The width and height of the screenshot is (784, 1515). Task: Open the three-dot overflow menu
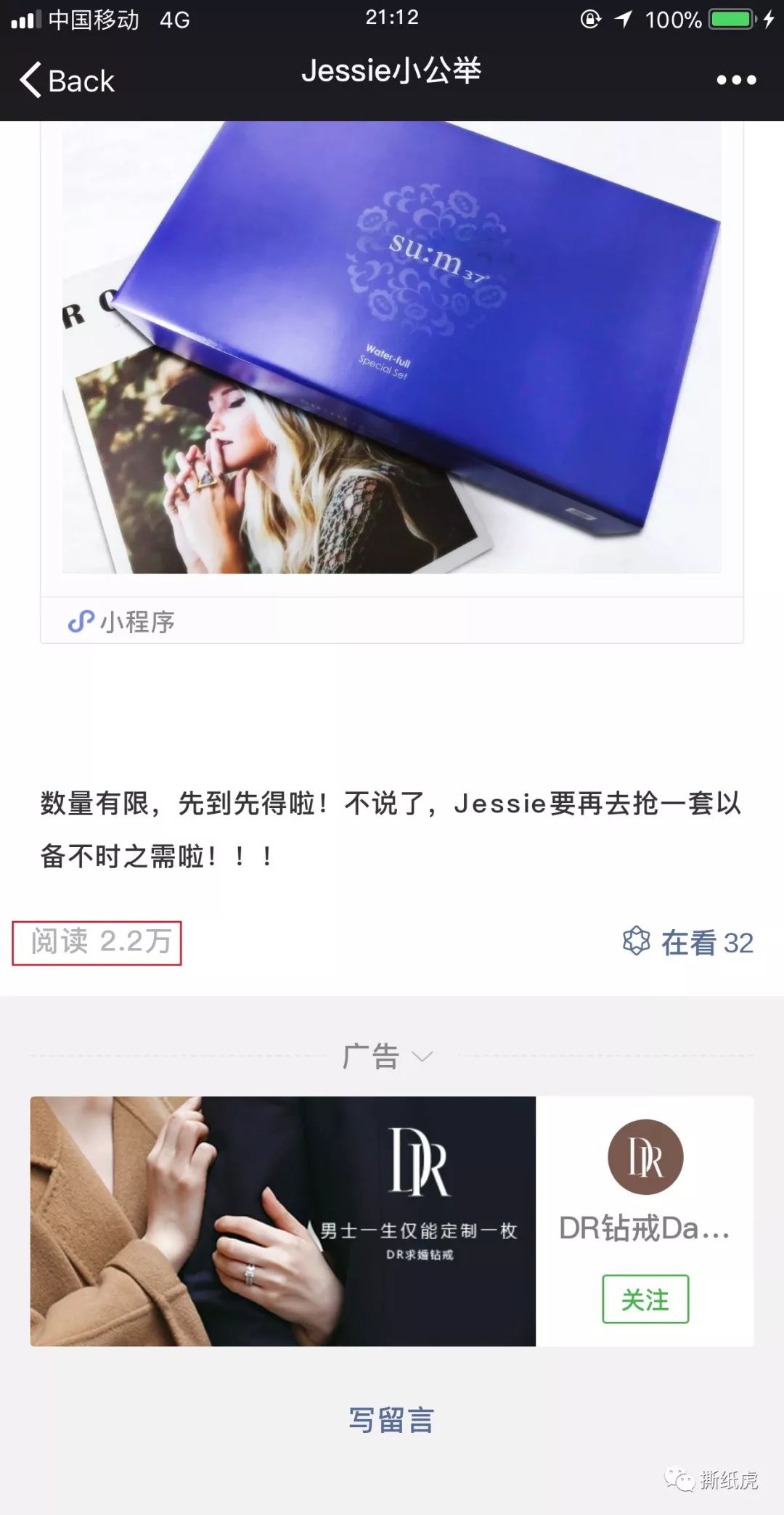736,80
